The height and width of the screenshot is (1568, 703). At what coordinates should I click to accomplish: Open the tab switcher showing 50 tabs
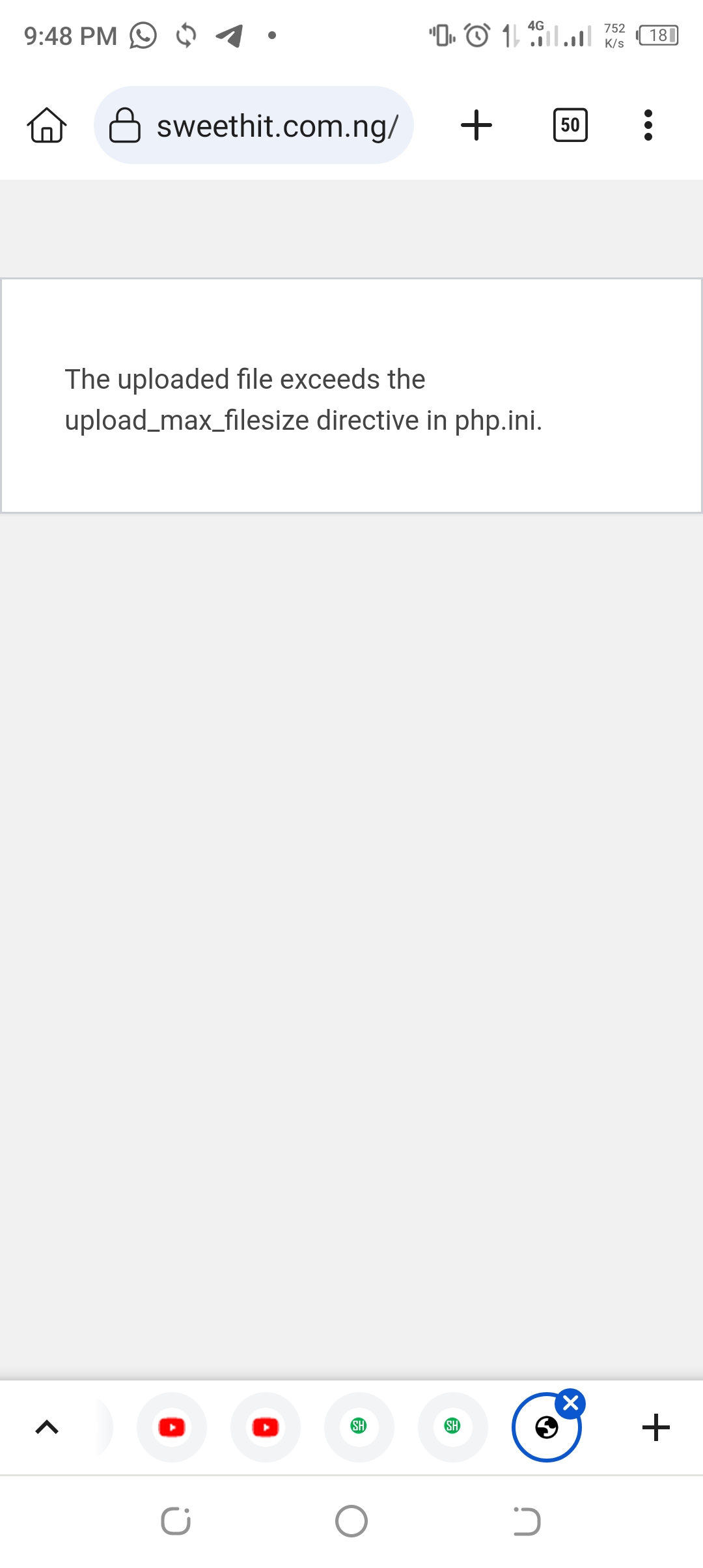[x=570, y=125]
